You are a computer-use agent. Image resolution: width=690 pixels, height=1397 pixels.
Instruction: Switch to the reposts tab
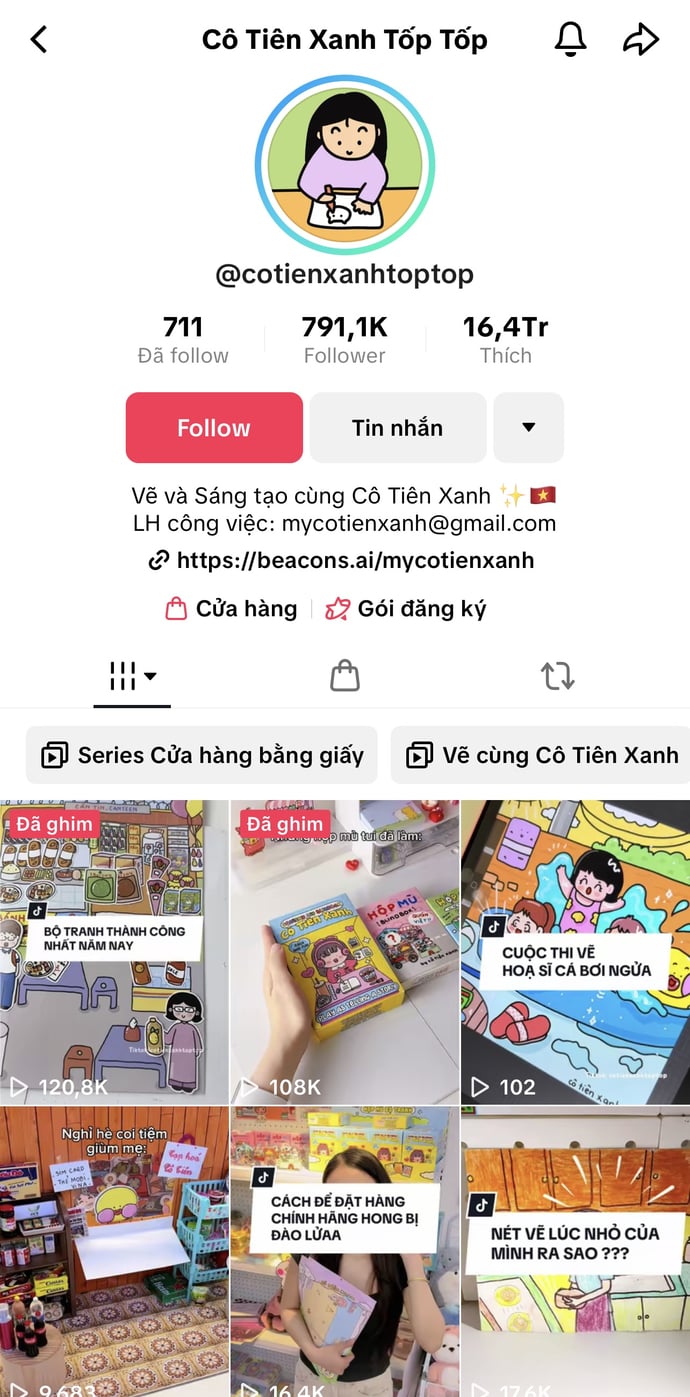pyautogui.click(x=558, y=677)
